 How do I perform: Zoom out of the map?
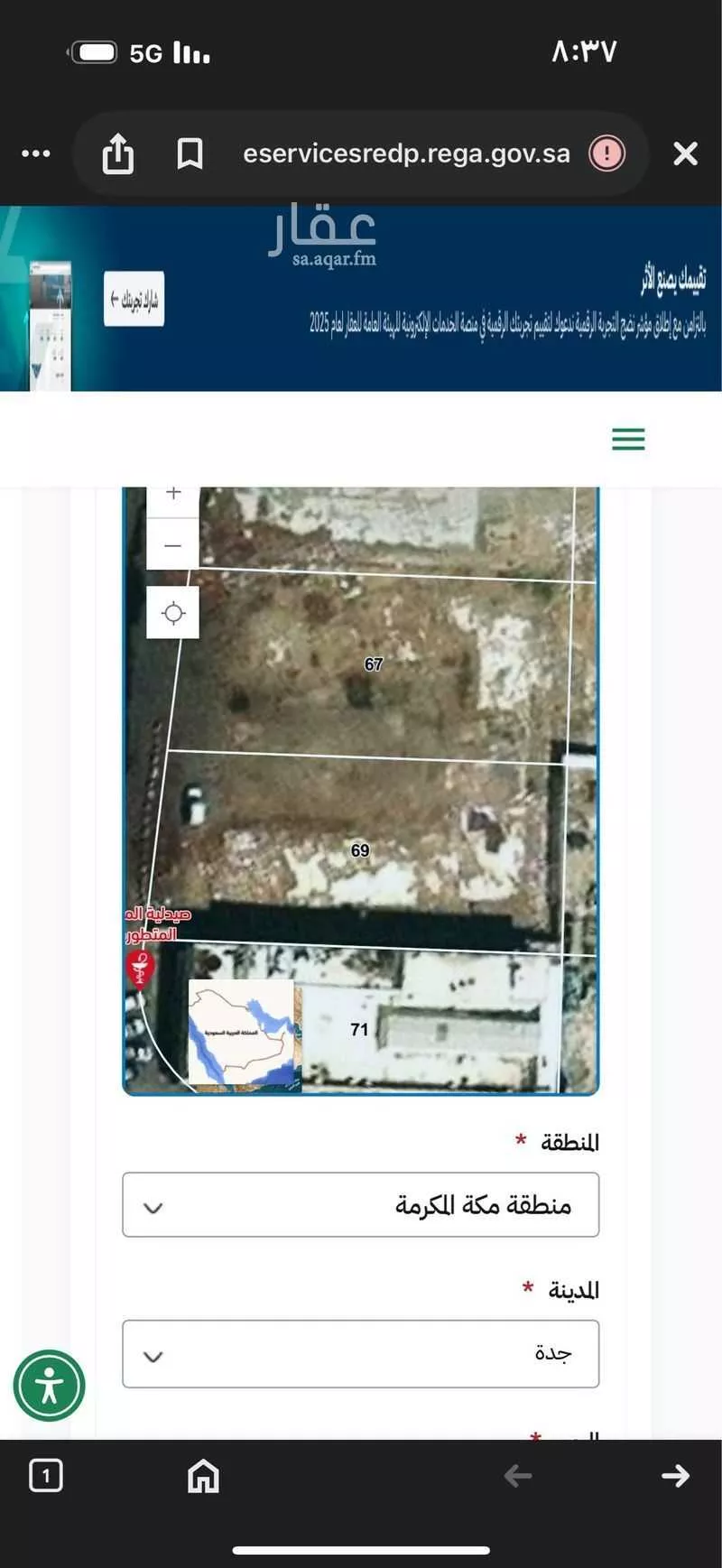173,546
